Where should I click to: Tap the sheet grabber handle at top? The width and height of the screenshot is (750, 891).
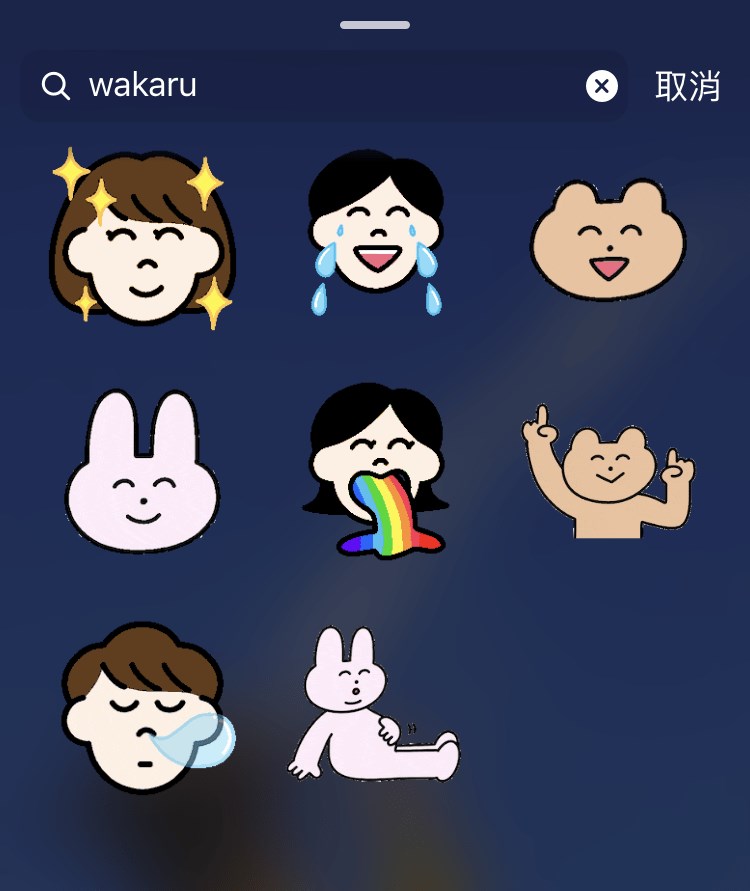click(375, 24)
